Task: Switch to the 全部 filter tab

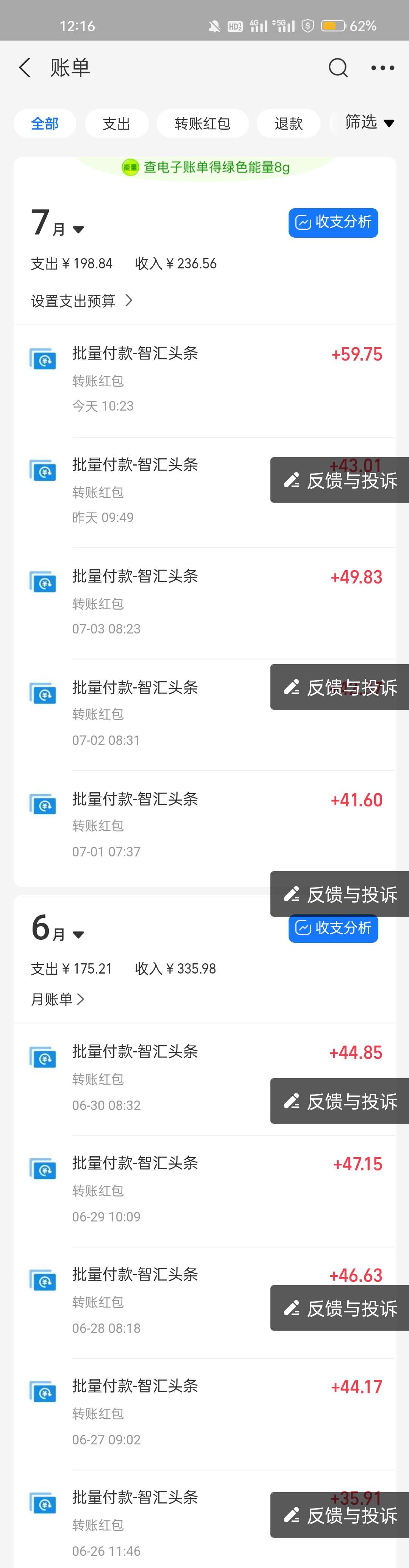Action: 45,124
